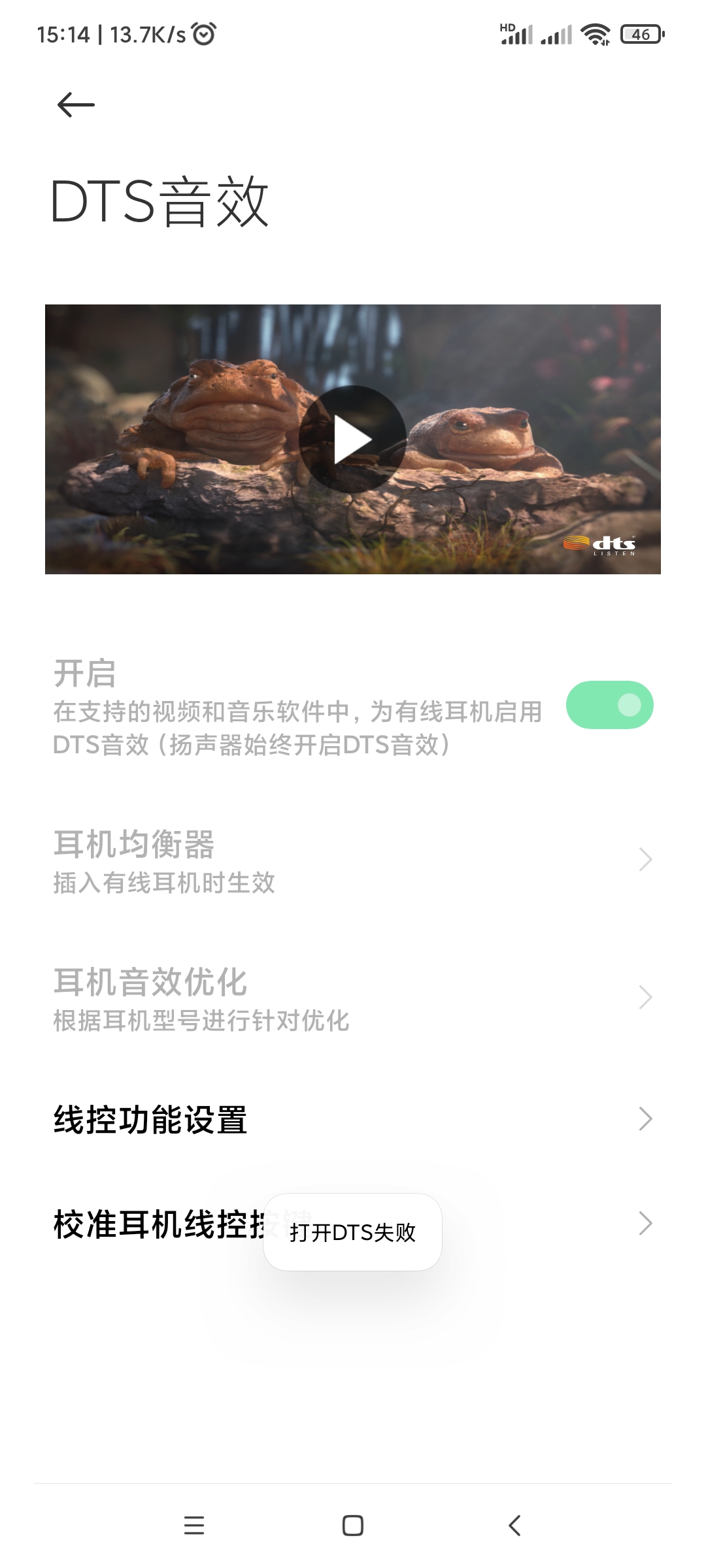Open 校准耳机线控按键 row

click(x=353, y=1224)
